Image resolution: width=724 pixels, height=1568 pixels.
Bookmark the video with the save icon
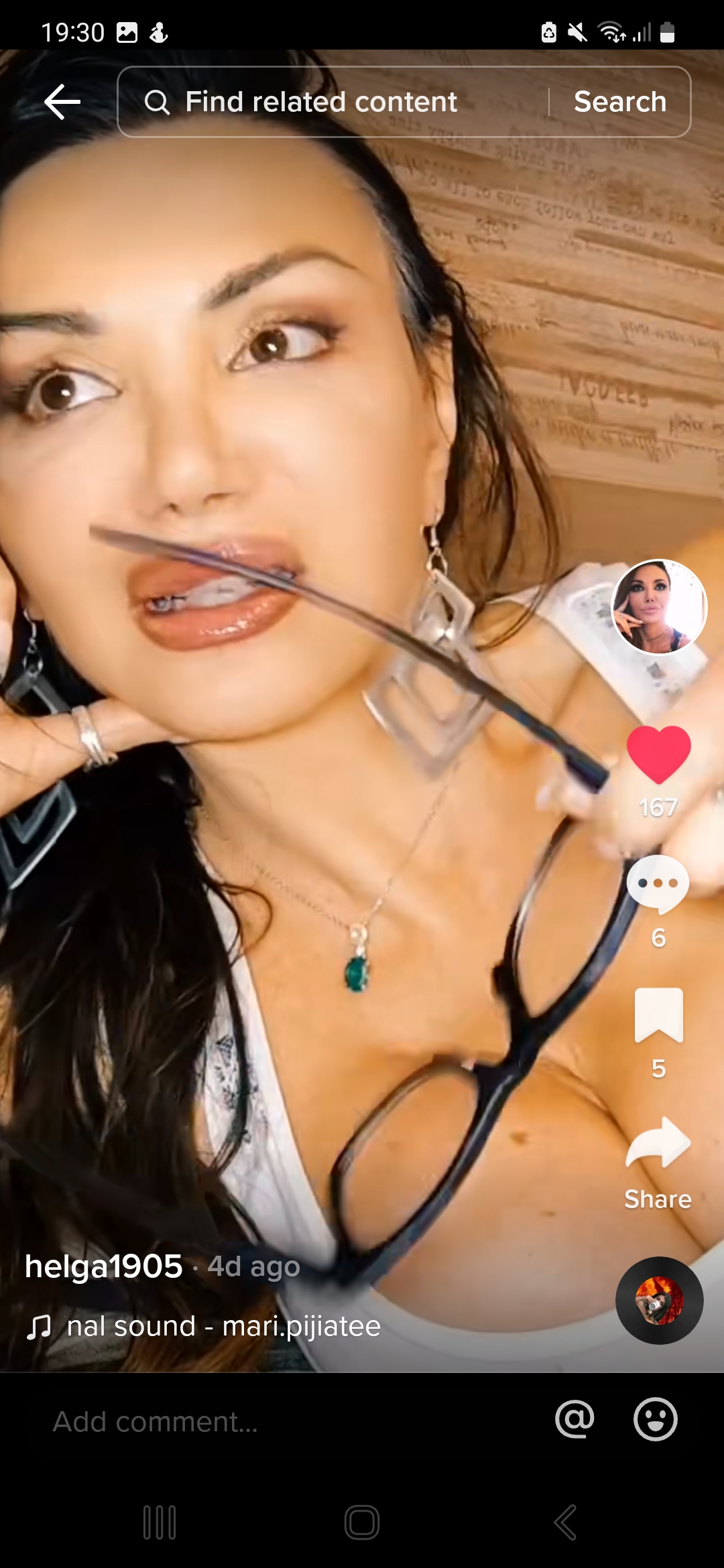coord(659,1015)
